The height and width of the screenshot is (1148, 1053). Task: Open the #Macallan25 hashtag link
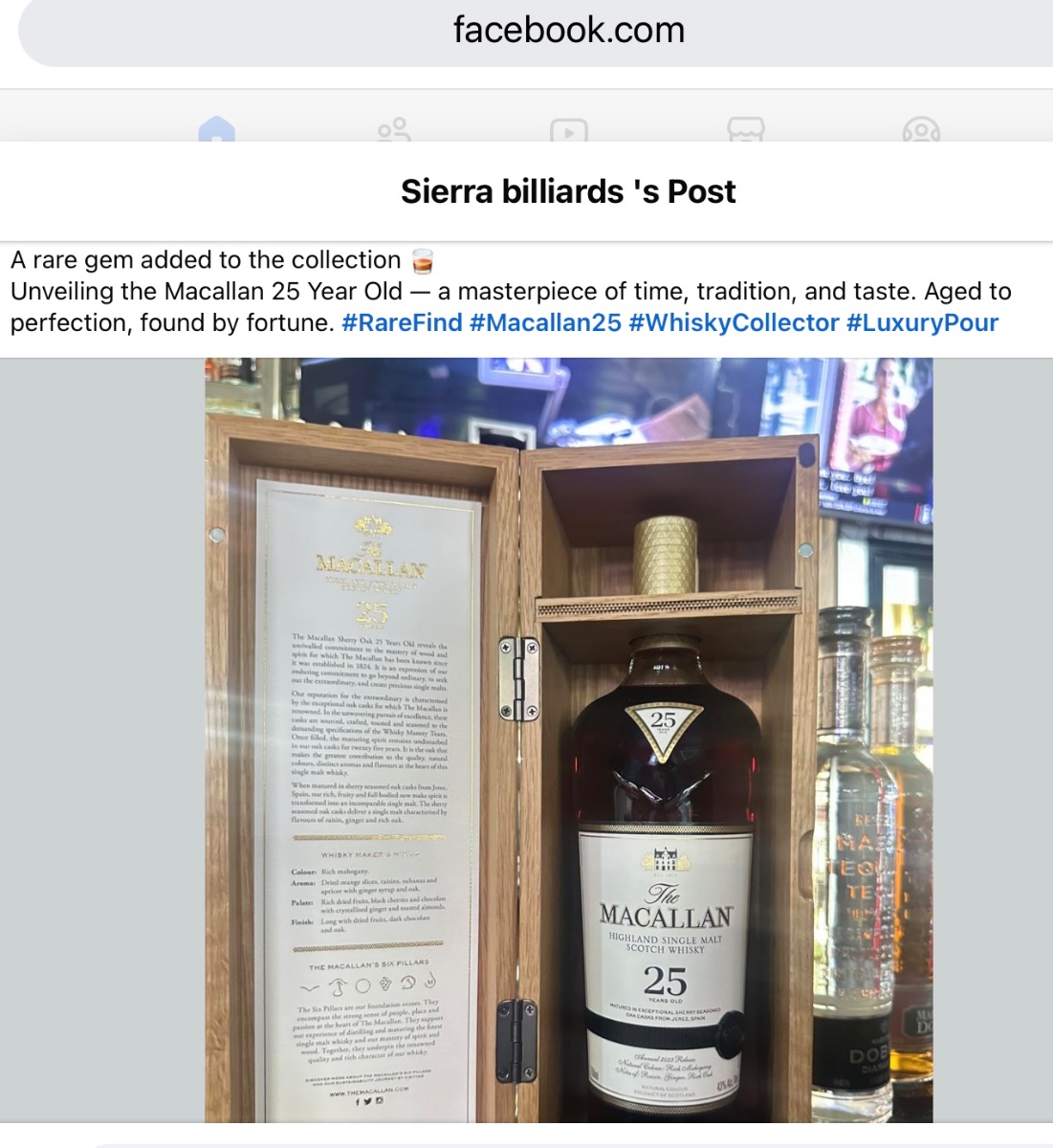pos(545,323)
